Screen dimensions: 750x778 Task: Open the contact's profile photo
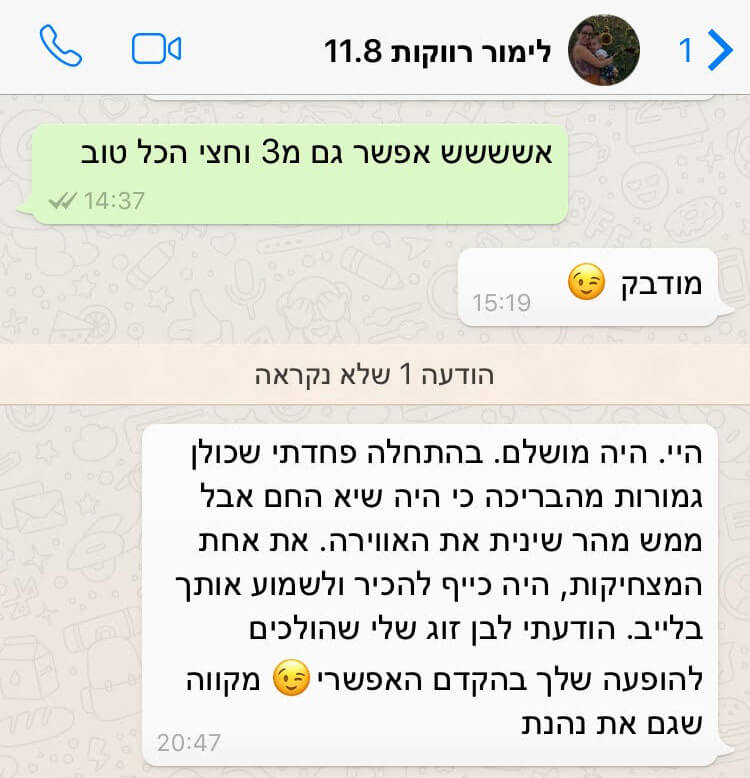[x=604, y=50]
